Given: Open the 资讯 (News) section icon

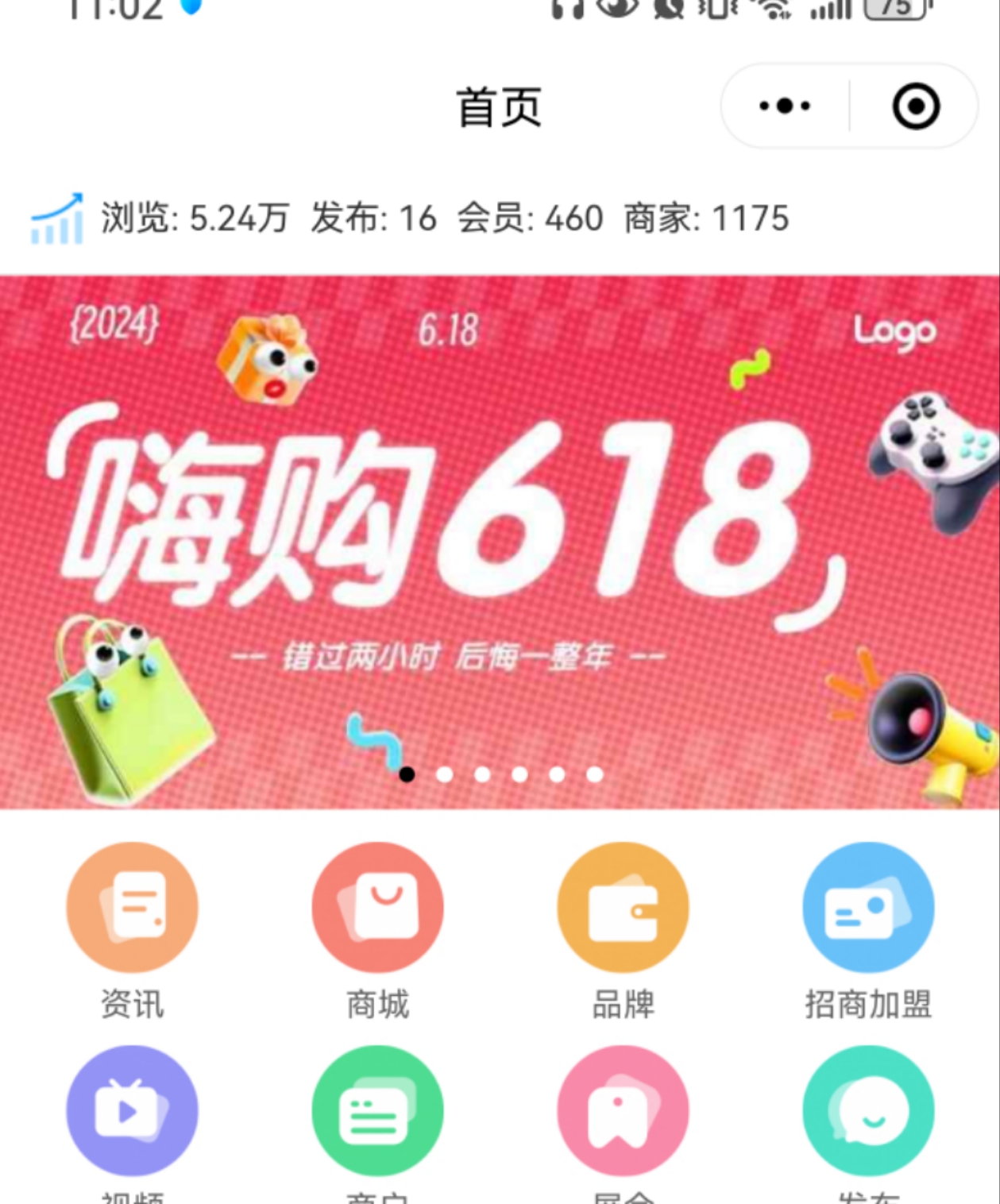Looking at the screenshot, I should click(132, 908).
